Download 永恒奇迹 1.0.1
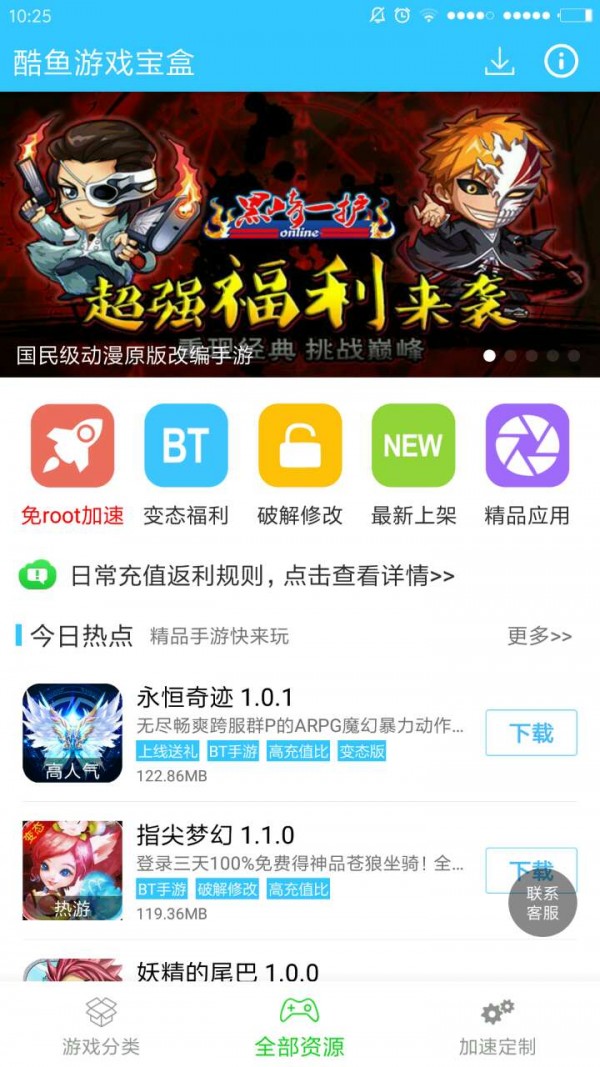 click(x=531, y=733)
